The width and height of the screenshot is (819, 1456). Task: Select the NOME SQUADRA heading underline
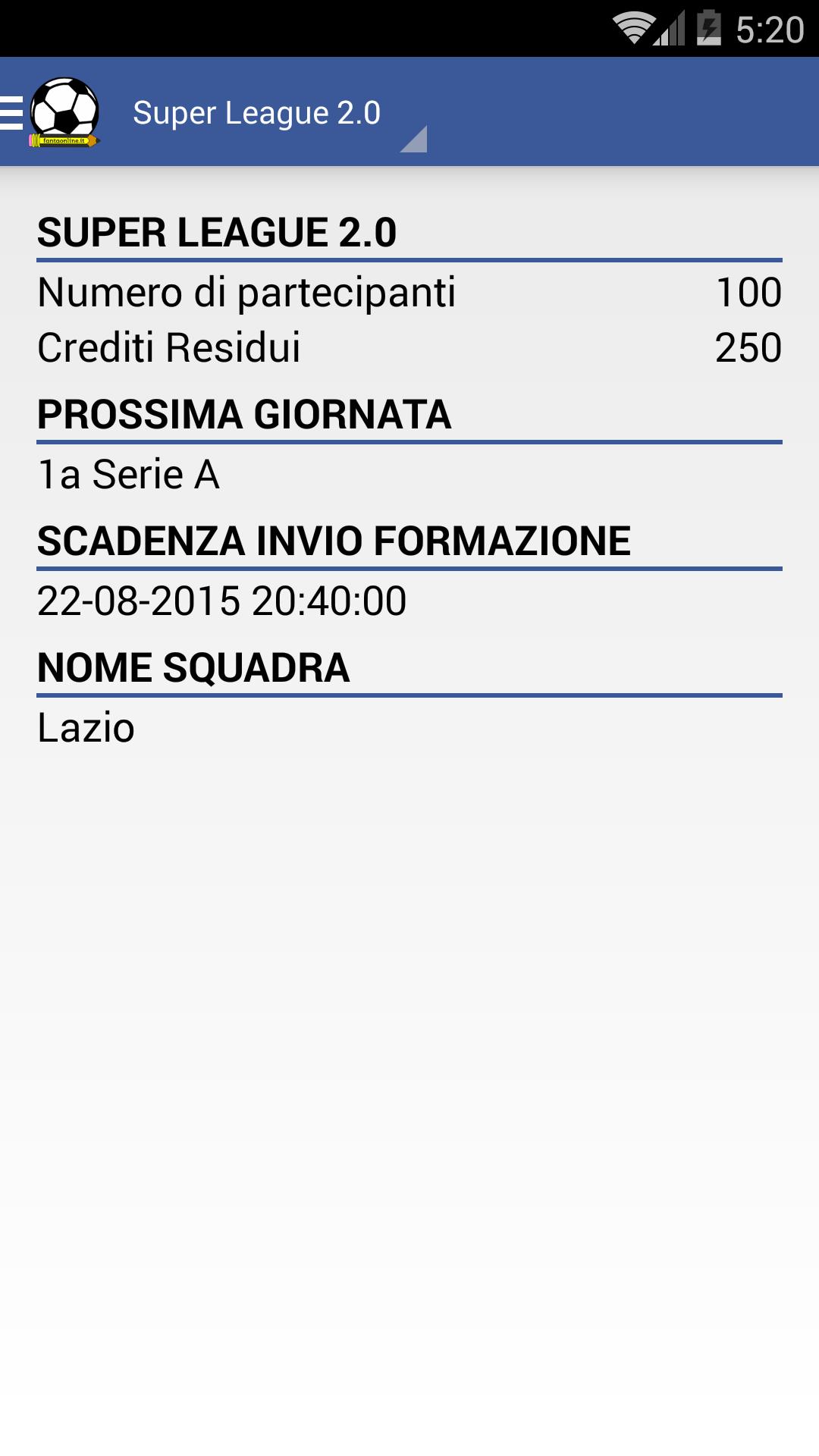point(409,692)
